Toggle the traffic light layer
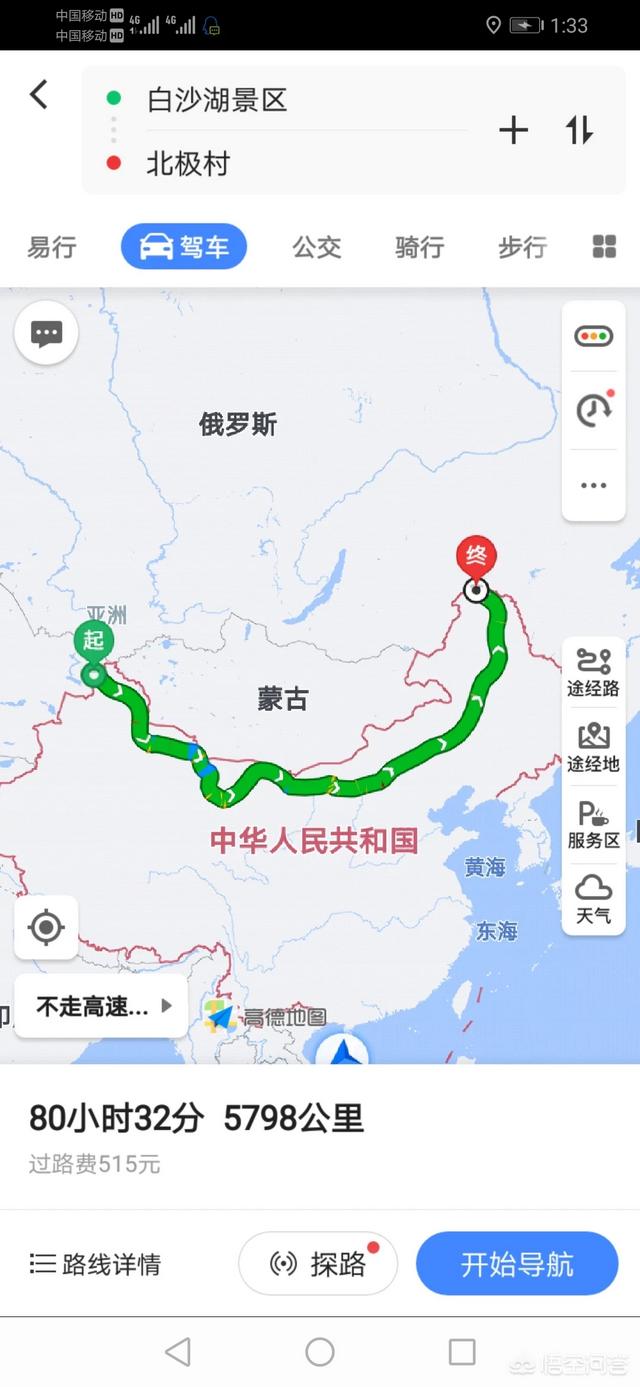The width and height of the screenshot is (640, 1387). pos(593,336)
